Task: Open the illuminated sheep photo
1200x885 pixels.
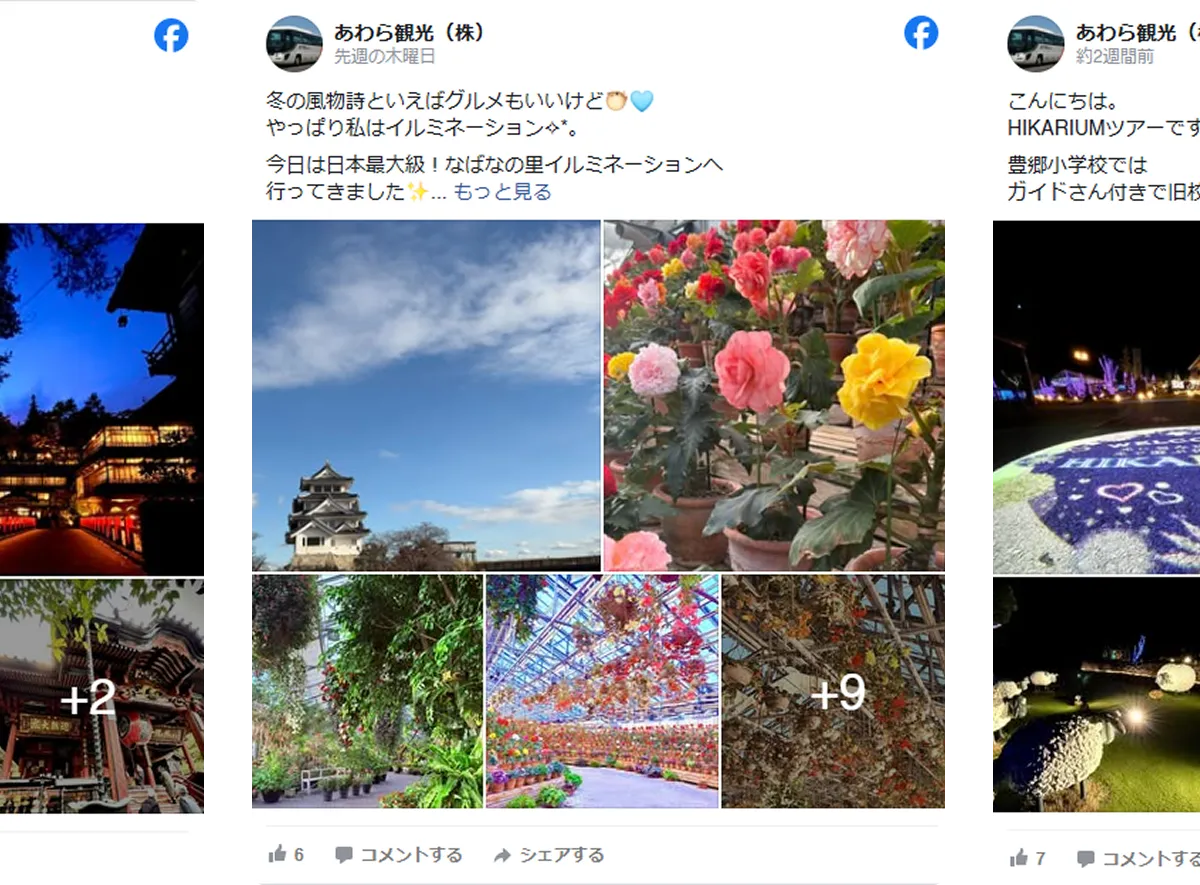Action: tap(1096, 695)
